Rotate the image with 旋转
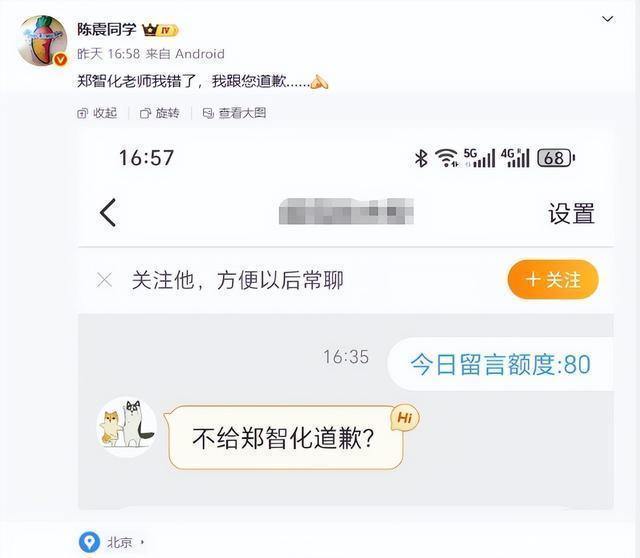The image size is (640, 558). [160, 113]
